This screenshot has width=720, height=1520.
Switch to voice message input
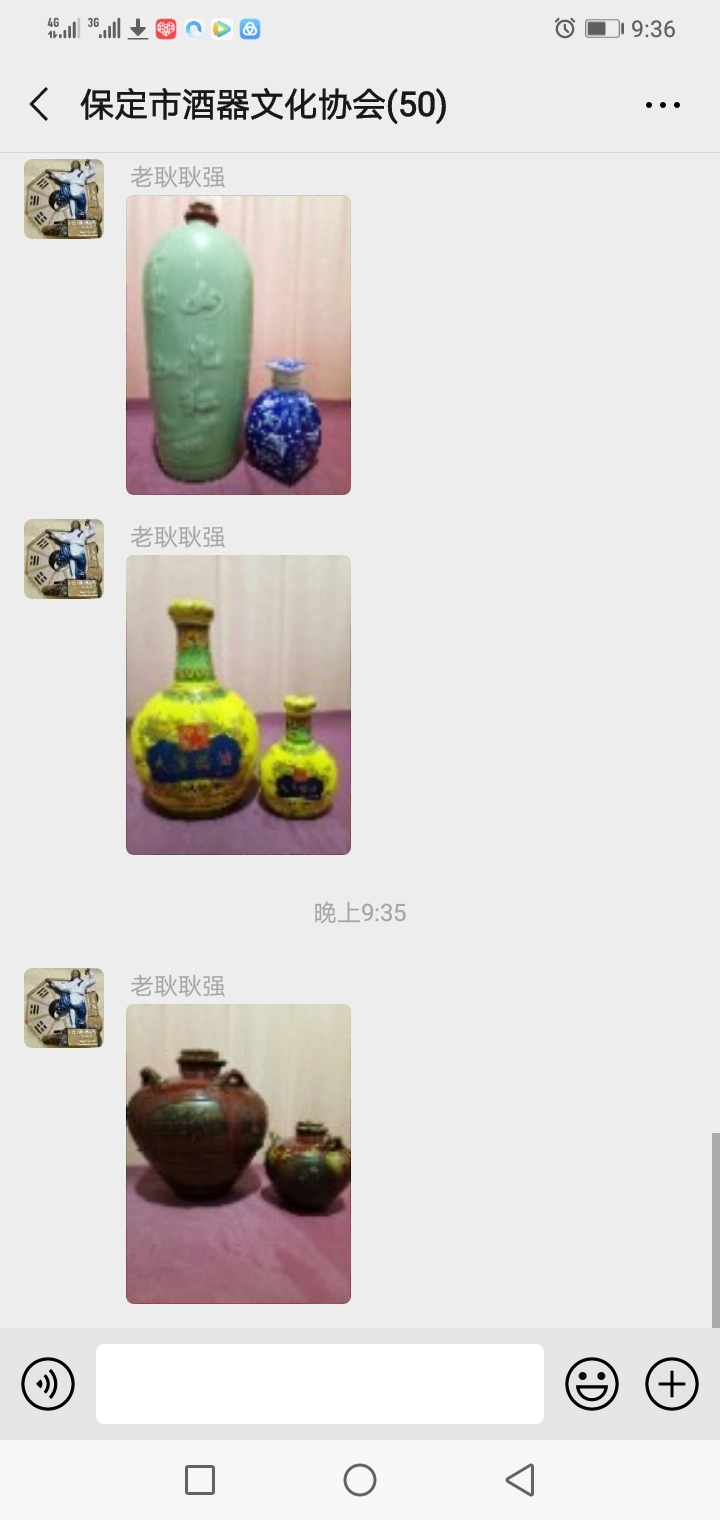point(48,1384)
